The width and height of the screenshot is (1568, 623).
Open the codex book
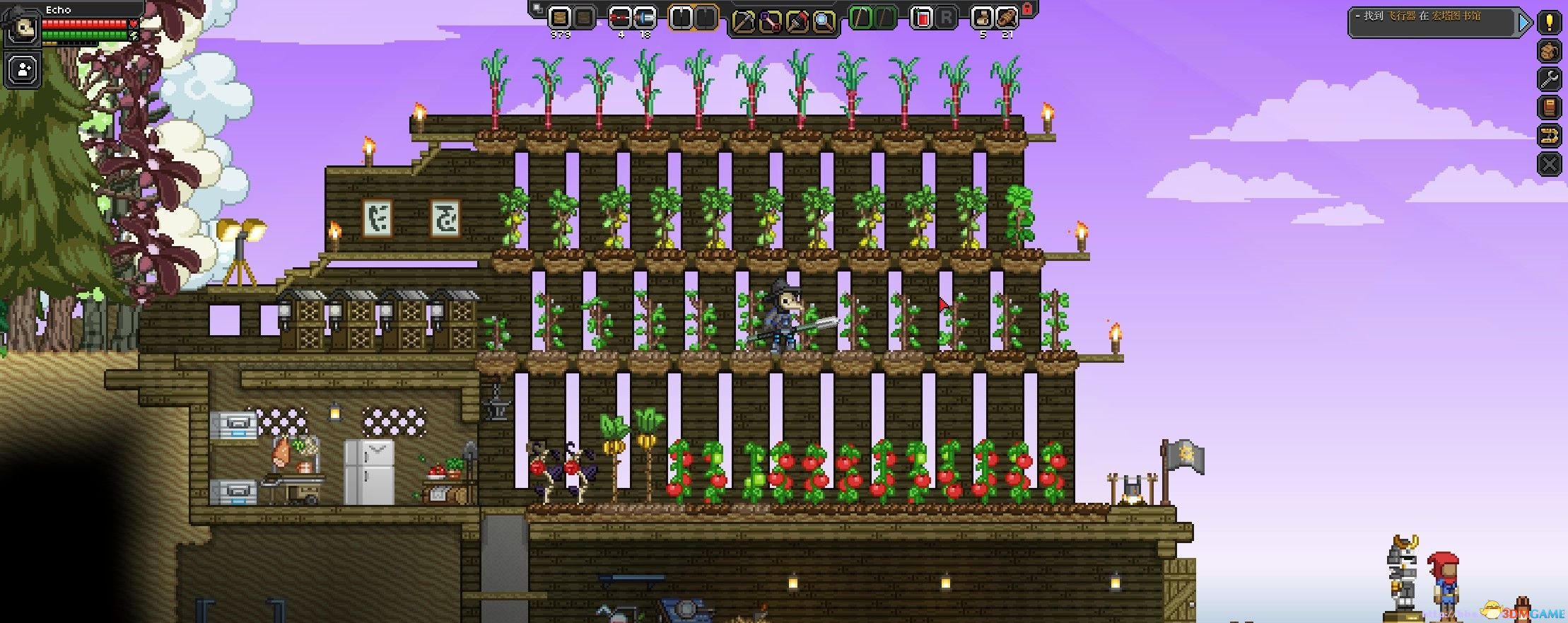click(1549, 107)
